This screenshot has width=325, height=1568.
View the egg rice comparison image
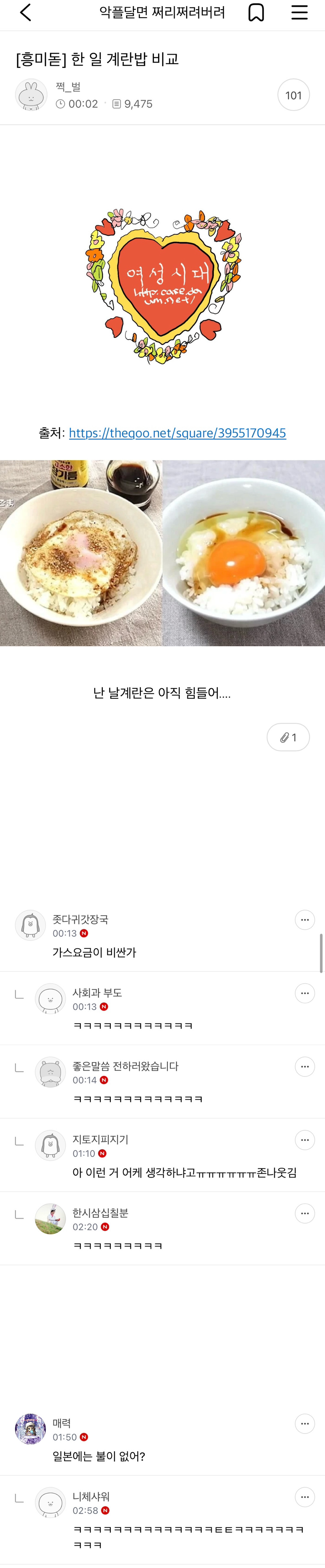[x=162, y=553]
